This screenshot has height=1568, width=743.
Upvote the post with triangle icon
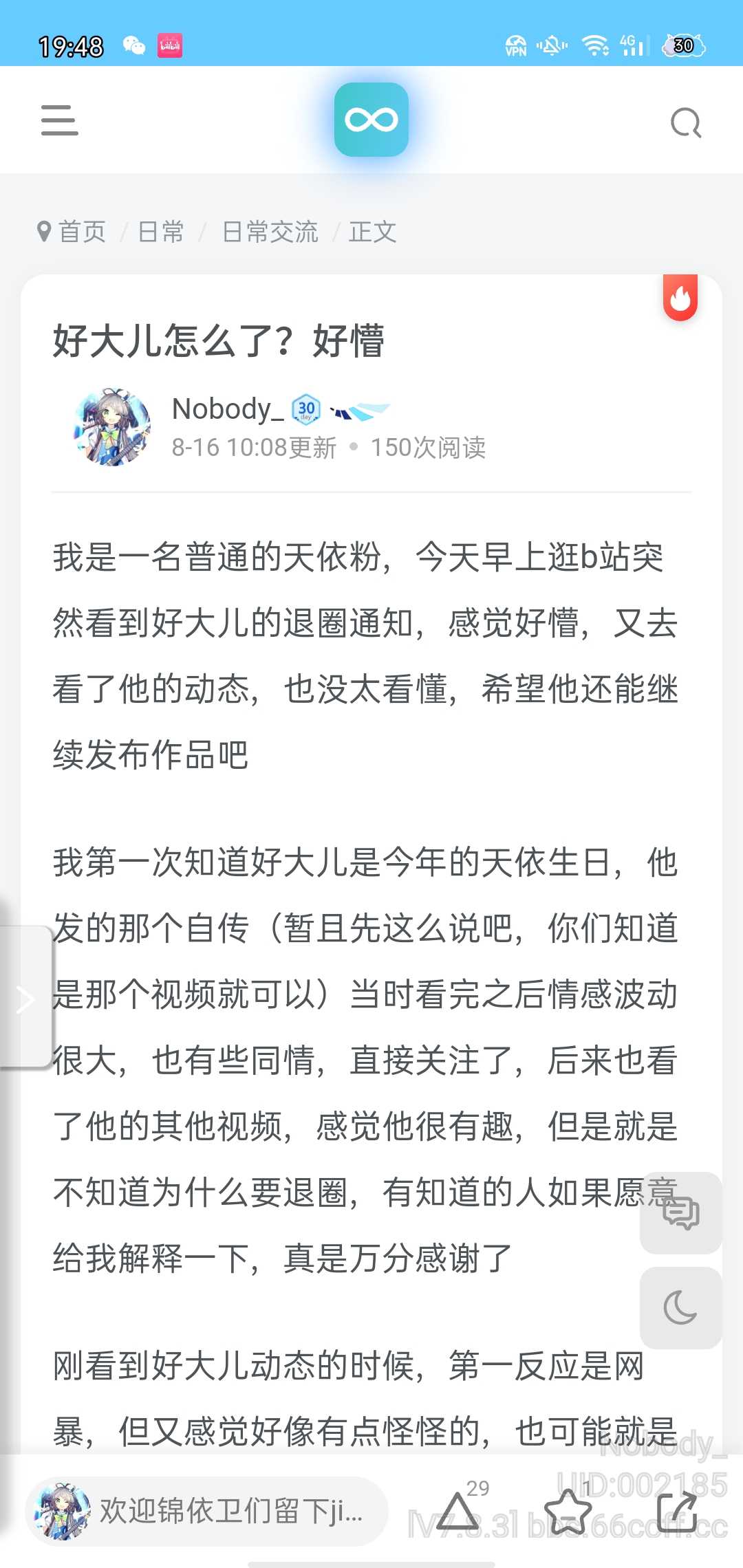[457, 1512]
